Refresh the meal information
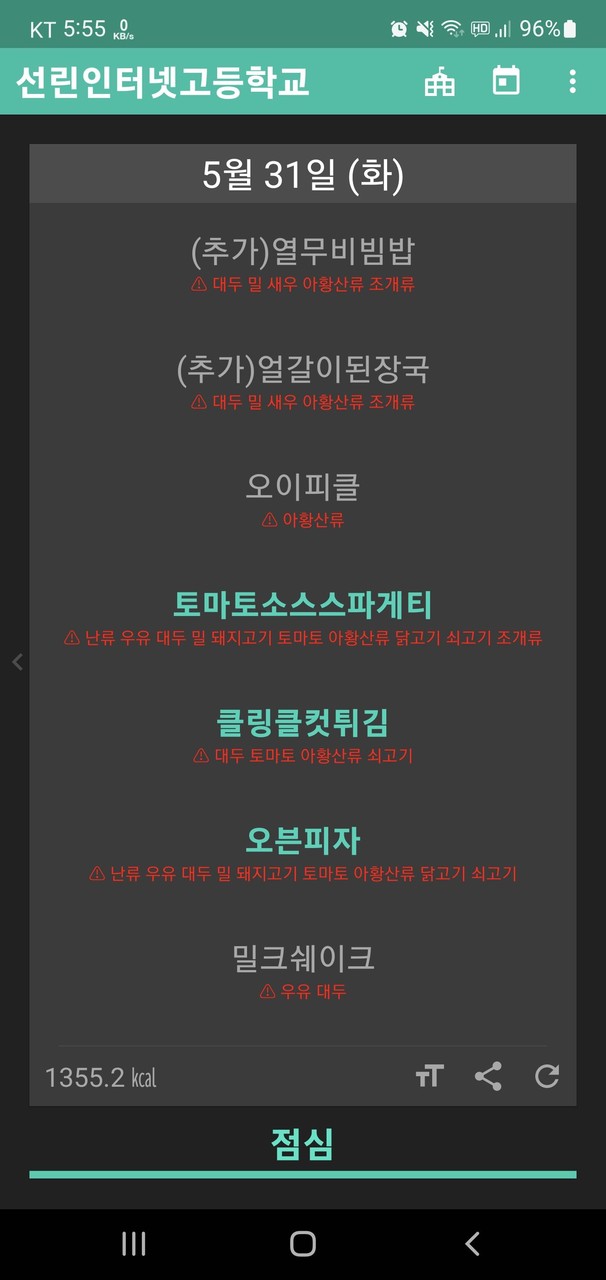Viewport: 606px width, 1280px height. [547, 1076]
